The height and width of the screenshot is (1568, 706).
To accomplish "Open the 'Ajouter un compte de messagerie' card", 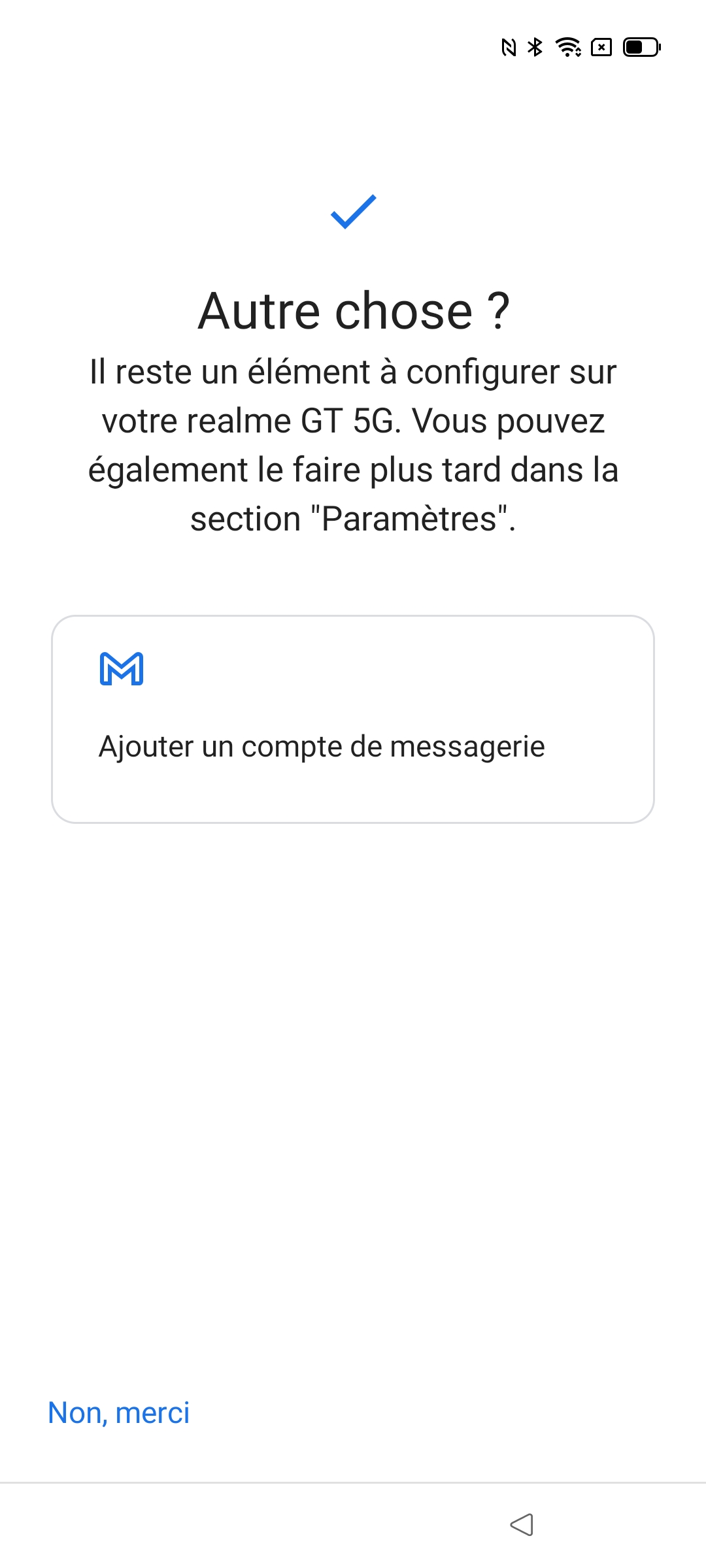I will coord(353,719).
